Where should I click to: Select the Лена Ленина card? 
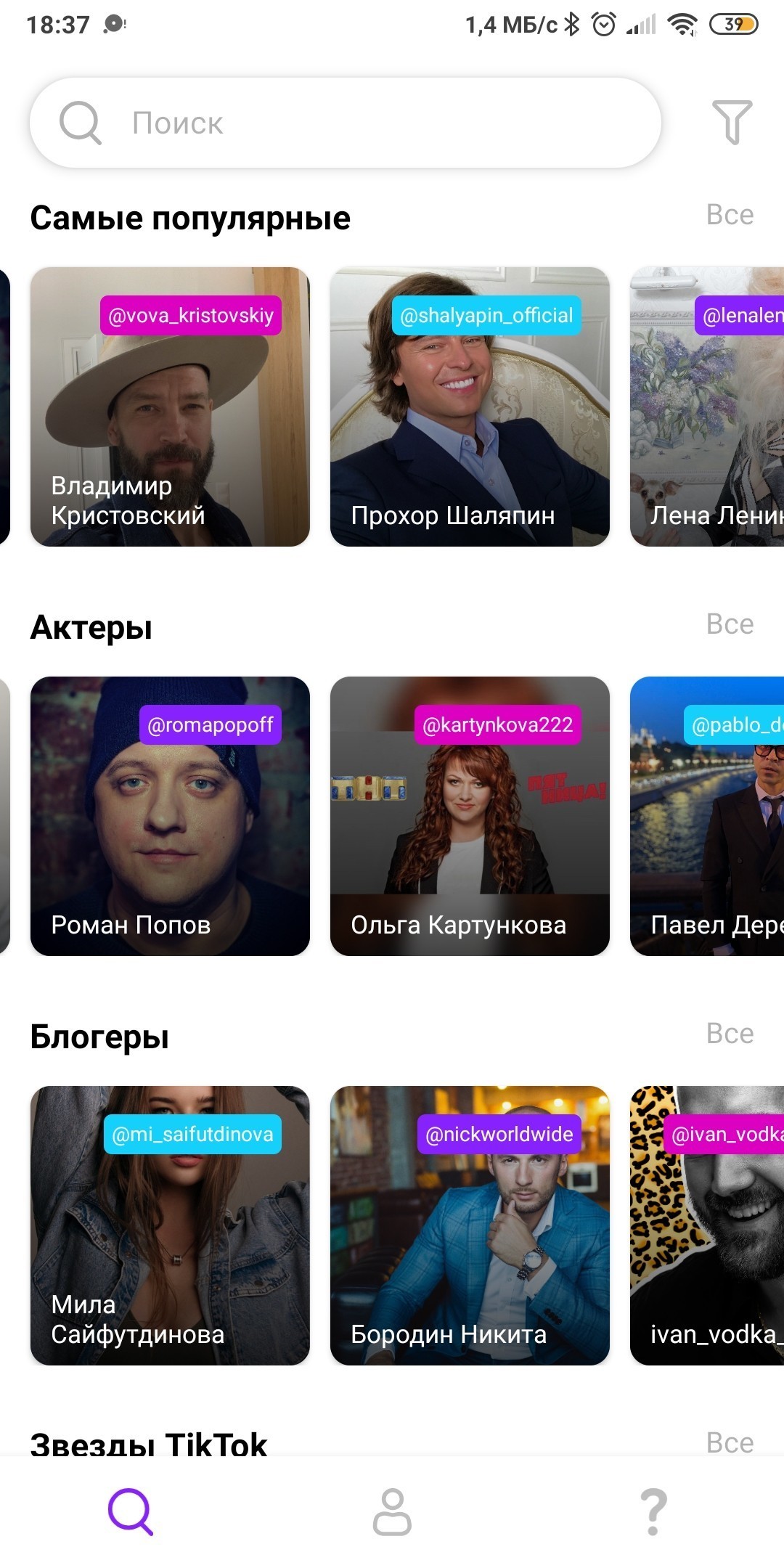[x=707, y=407]
